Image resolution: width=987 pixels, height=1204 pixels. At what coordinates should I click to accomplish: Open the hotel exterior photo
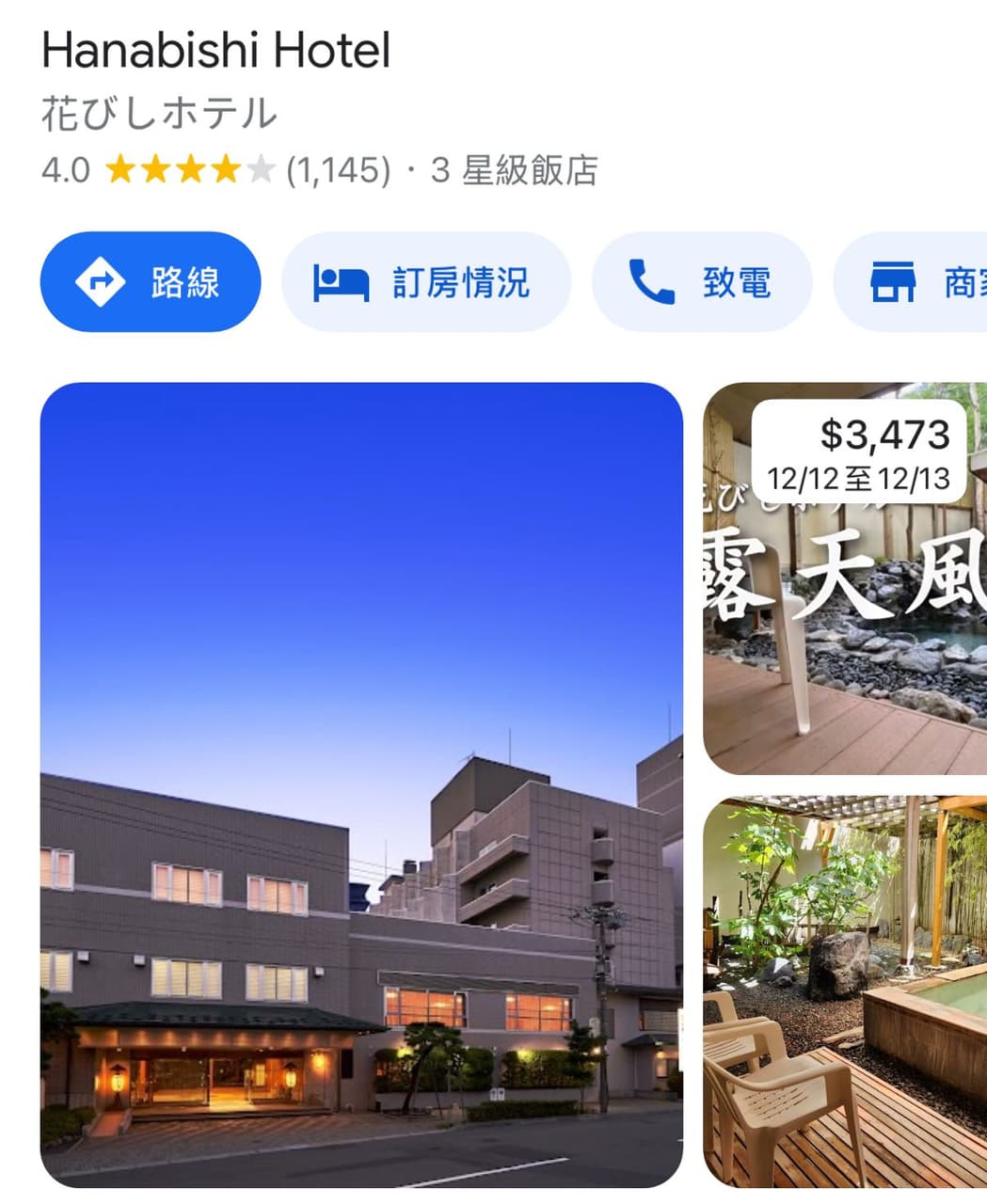361,784
